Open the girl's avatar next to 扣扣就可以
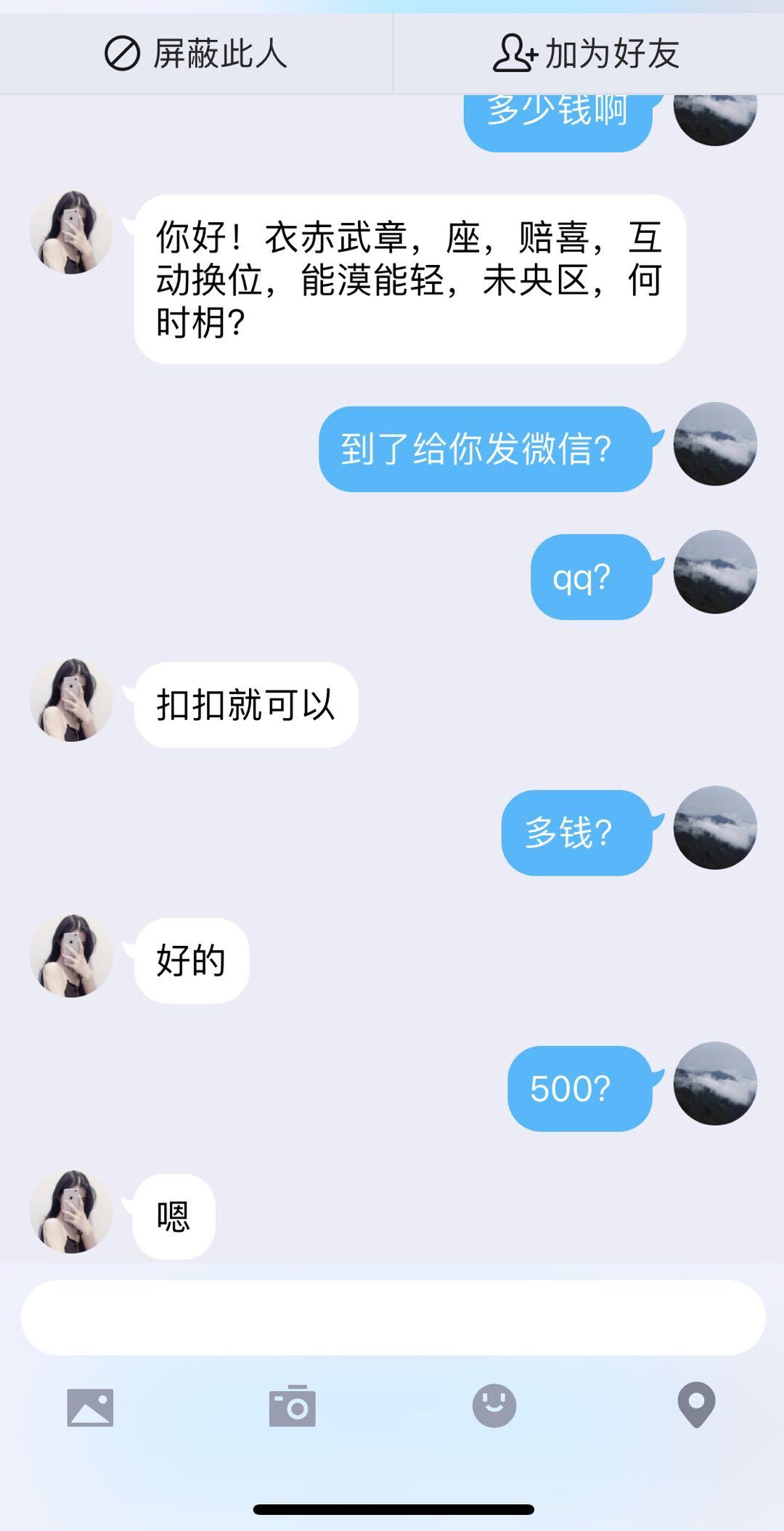Screen dimensions: 784x1531 pos(71,701)
